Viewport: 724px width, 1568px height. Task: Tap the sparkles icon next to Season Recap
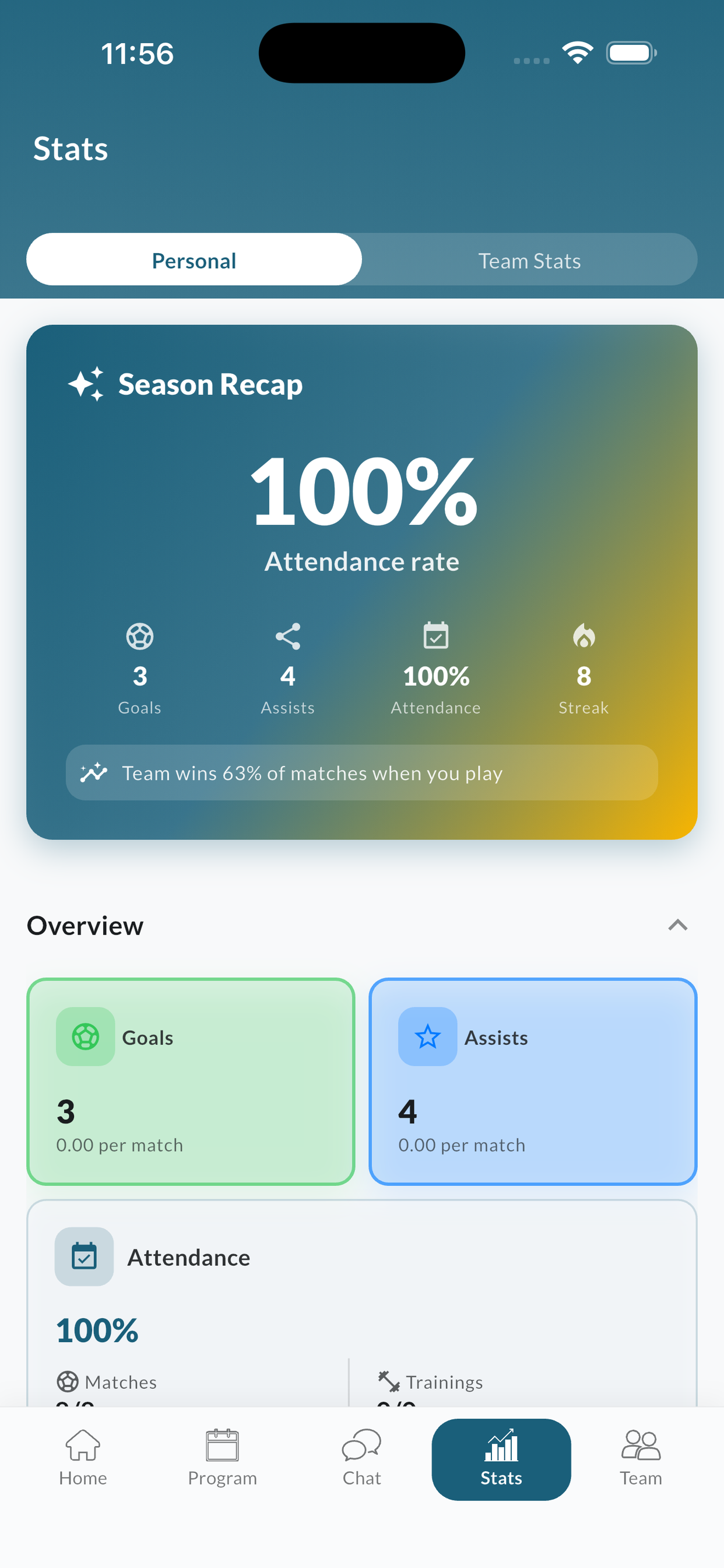[x=87, y=383]
